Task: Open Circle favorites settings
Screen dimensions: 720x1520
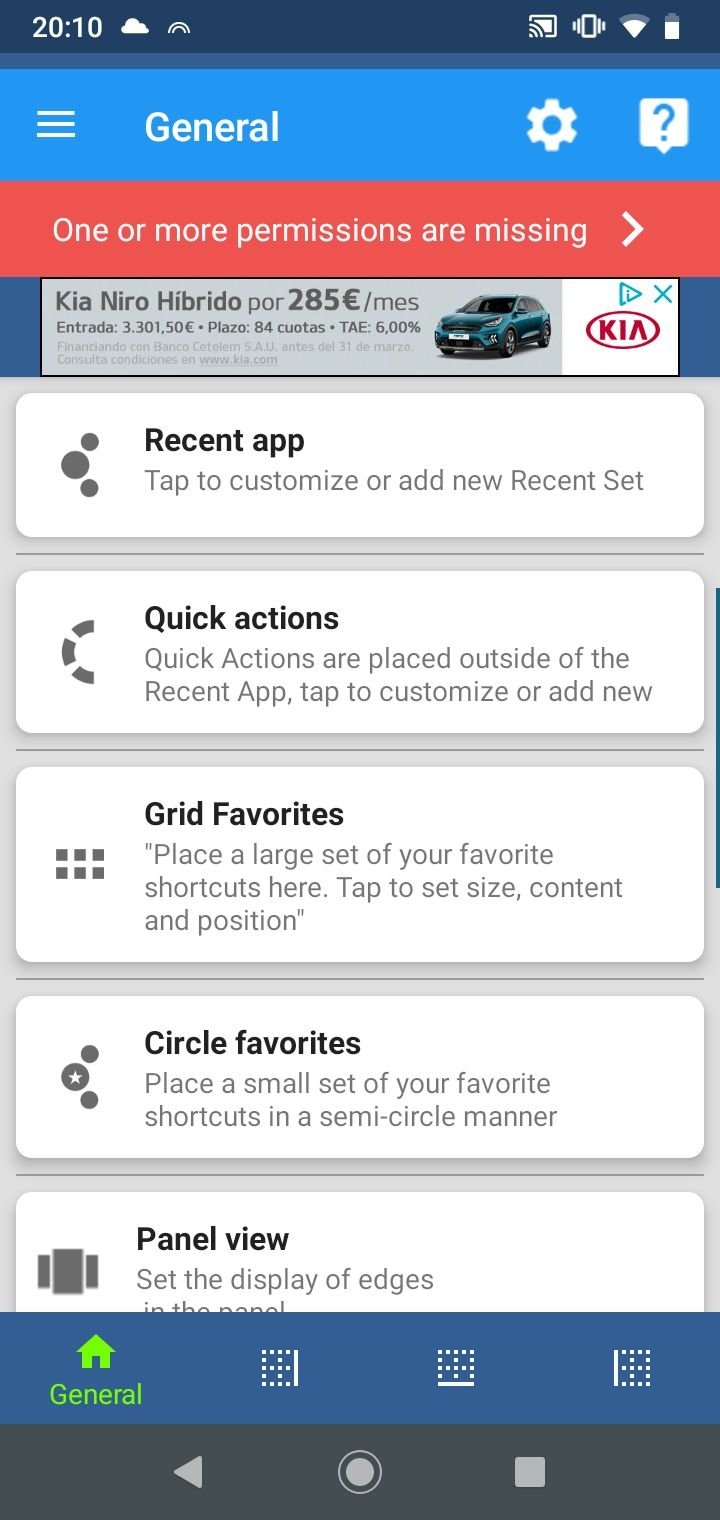Action: coord(360,1077)
